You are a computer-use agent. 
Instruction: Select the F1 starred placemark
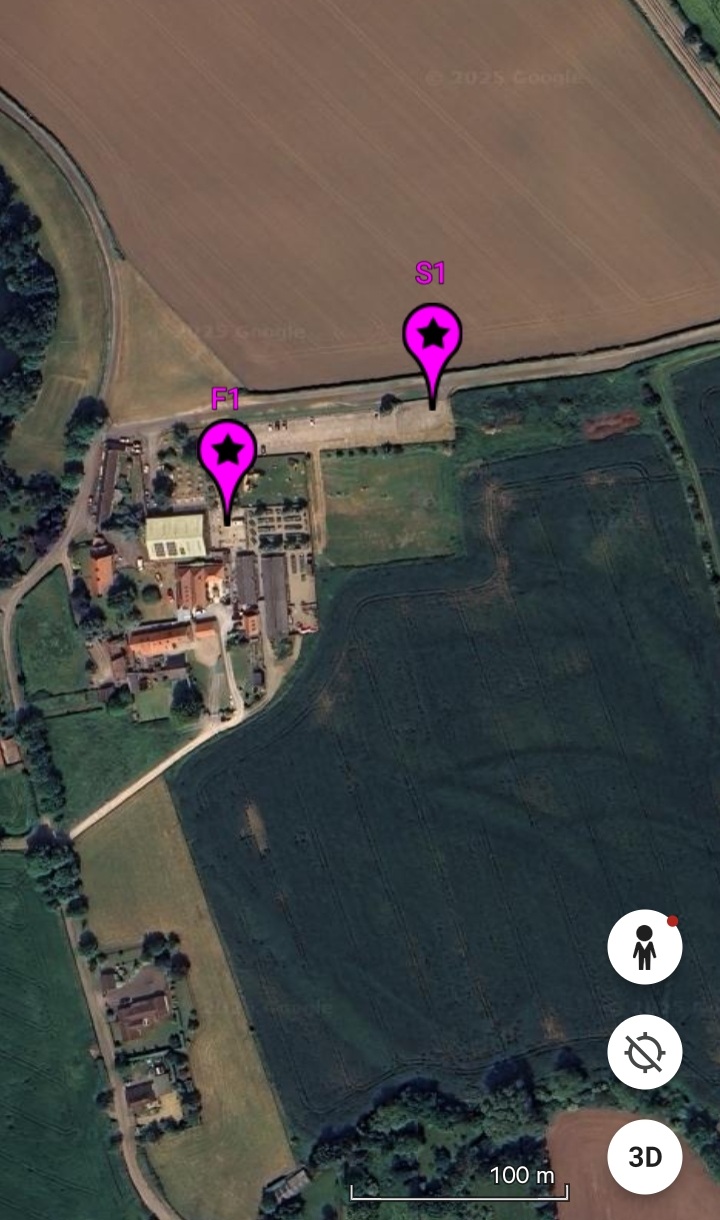[x=227, y=455]
